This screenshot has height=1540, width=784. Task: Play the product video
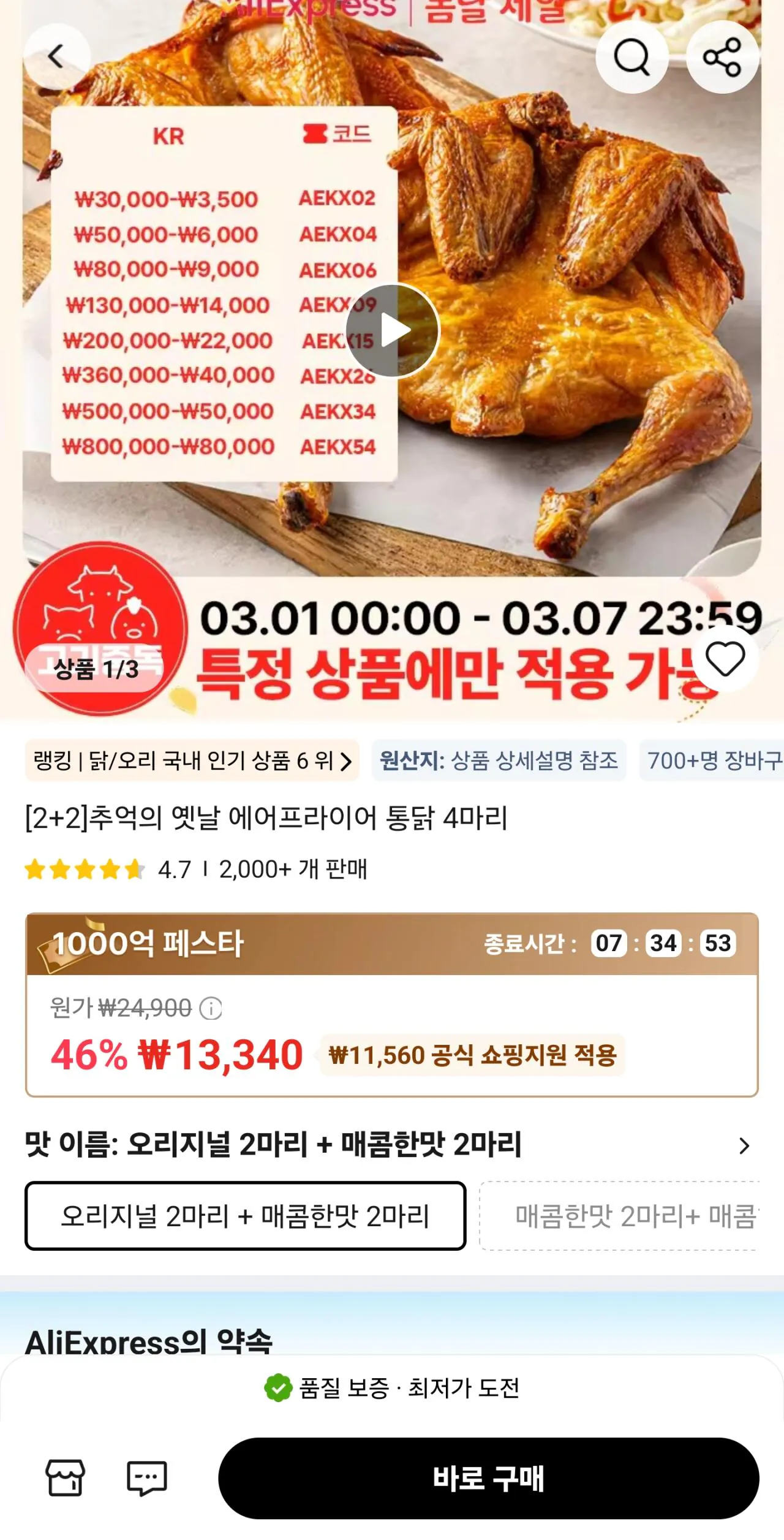[x=392, y=330]
